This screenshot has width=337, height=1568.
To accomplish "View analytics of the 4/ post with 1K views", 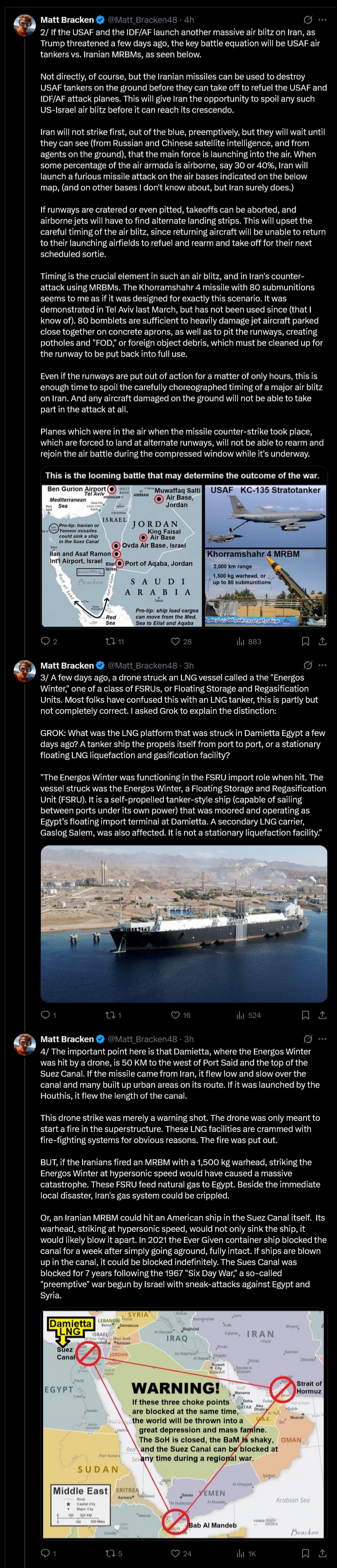I will 247,1553.
